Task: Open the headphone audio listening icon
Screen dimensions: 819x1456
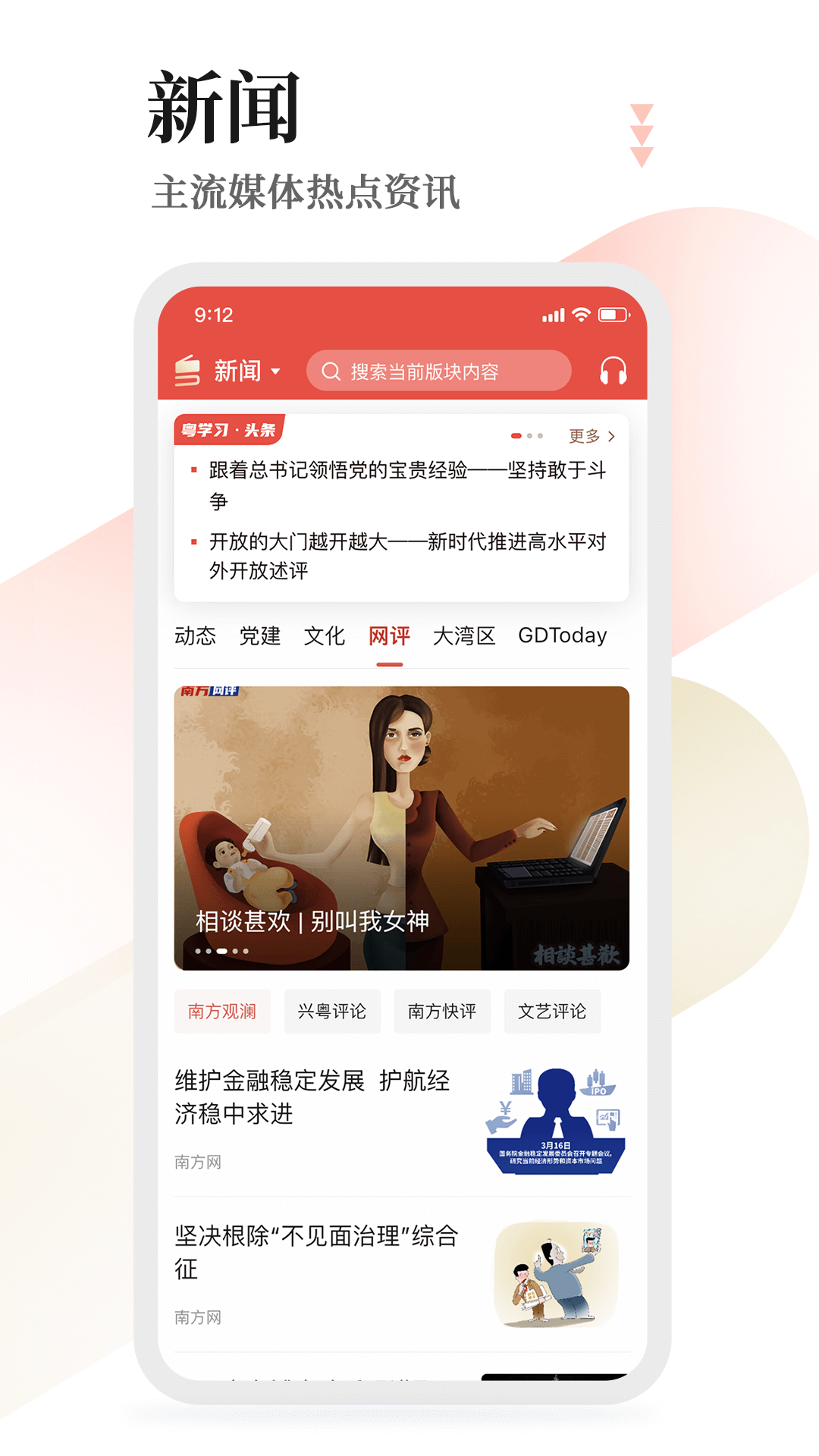Action: [613, 371]
